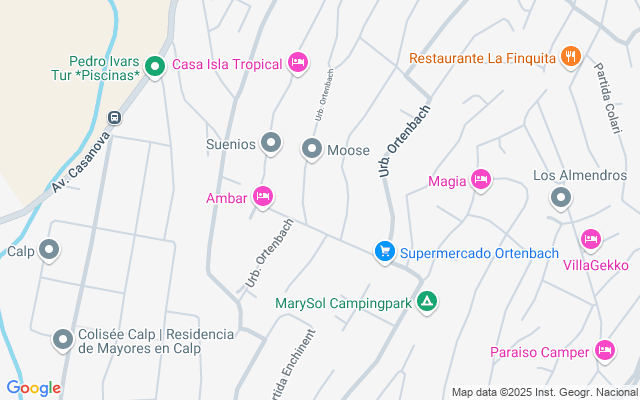Open the Colisée Calp Residencia de Mayores pin
The image size is (640, 400).
[x=63, y=340]
